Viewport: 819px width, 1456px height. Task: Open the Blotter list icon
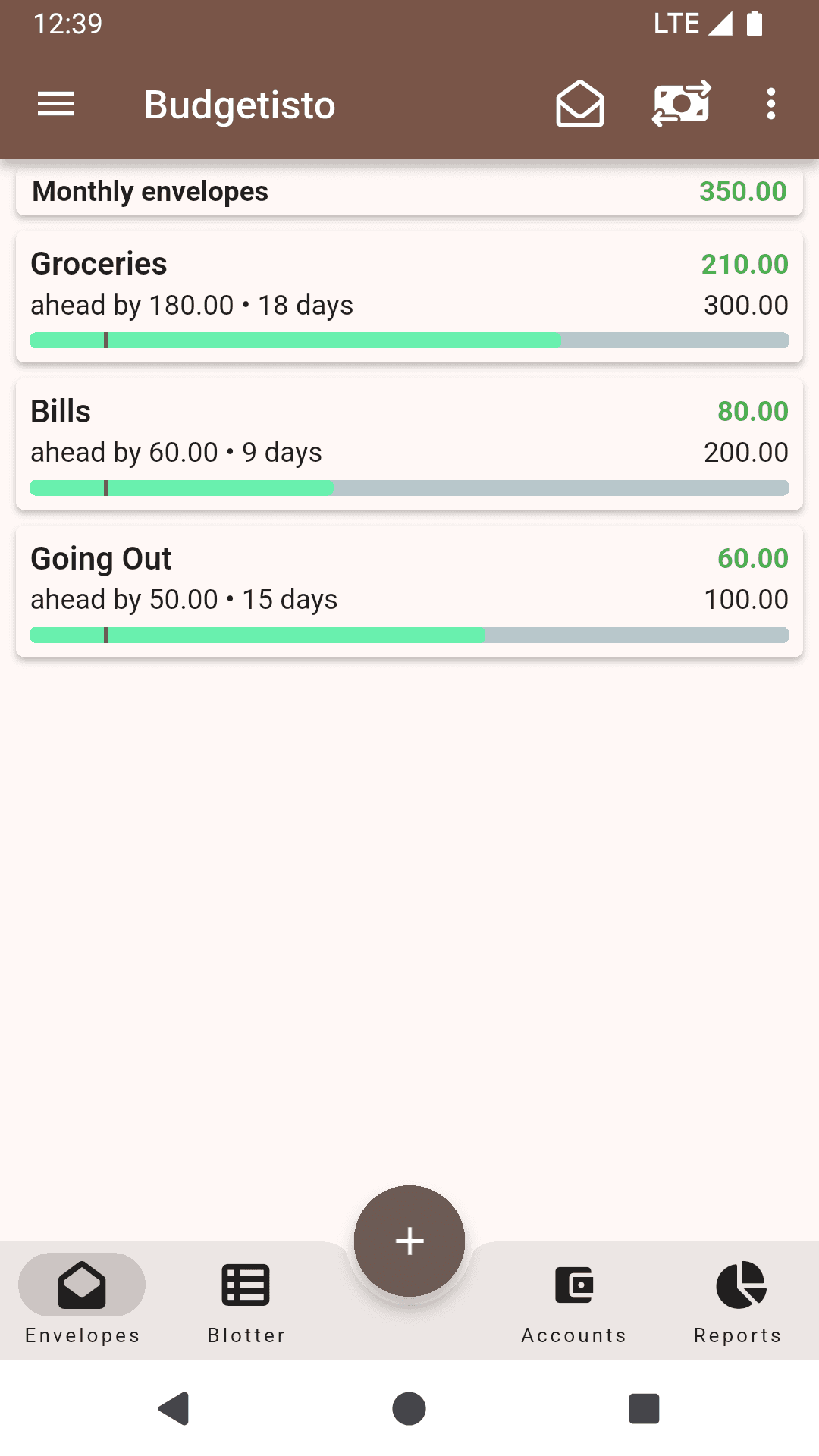pyautogui.click(x=246, y=1284)
